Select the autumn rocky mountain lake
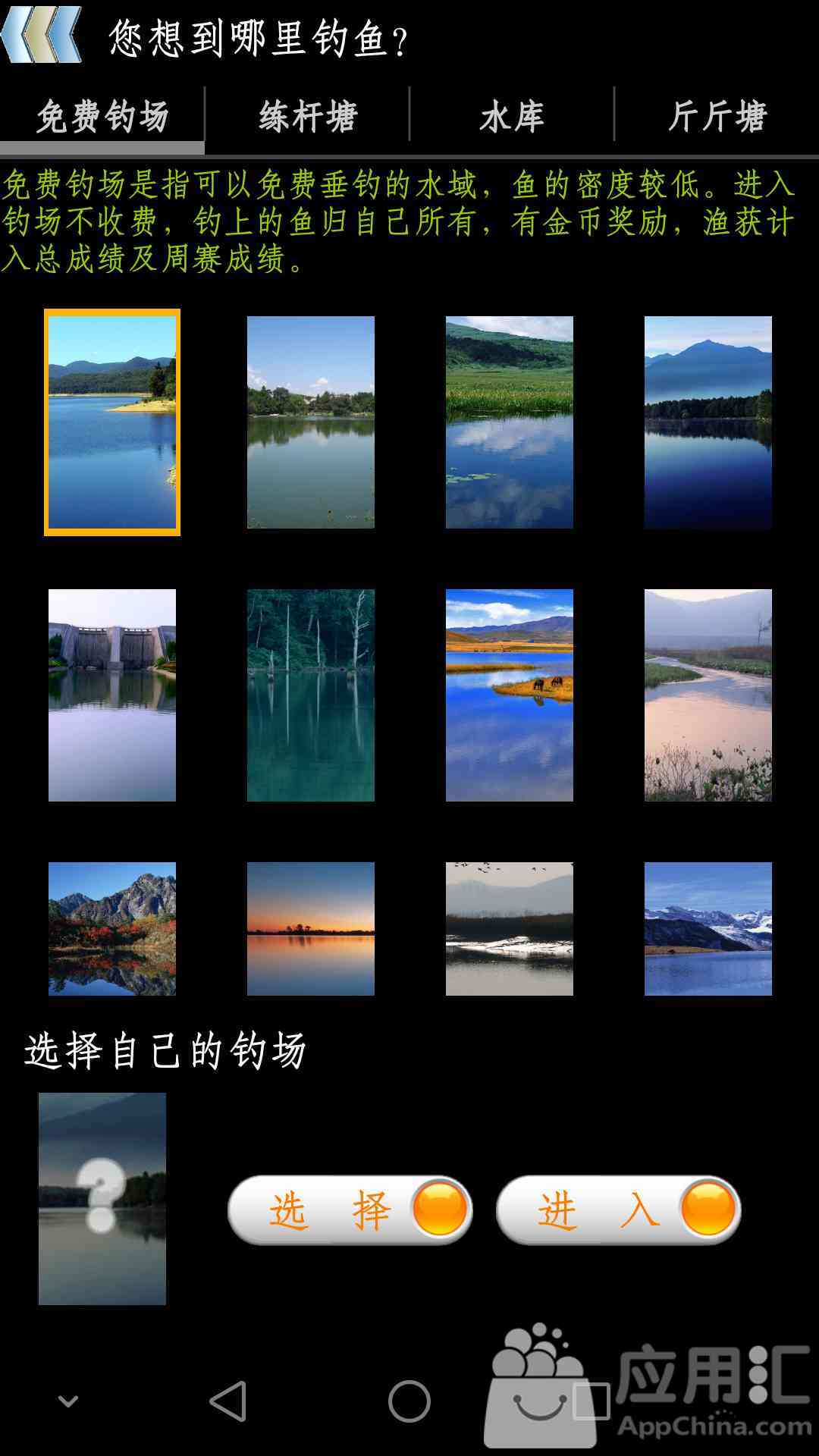The height and width of the screenshot is (1456, 819). coord(112,929)
